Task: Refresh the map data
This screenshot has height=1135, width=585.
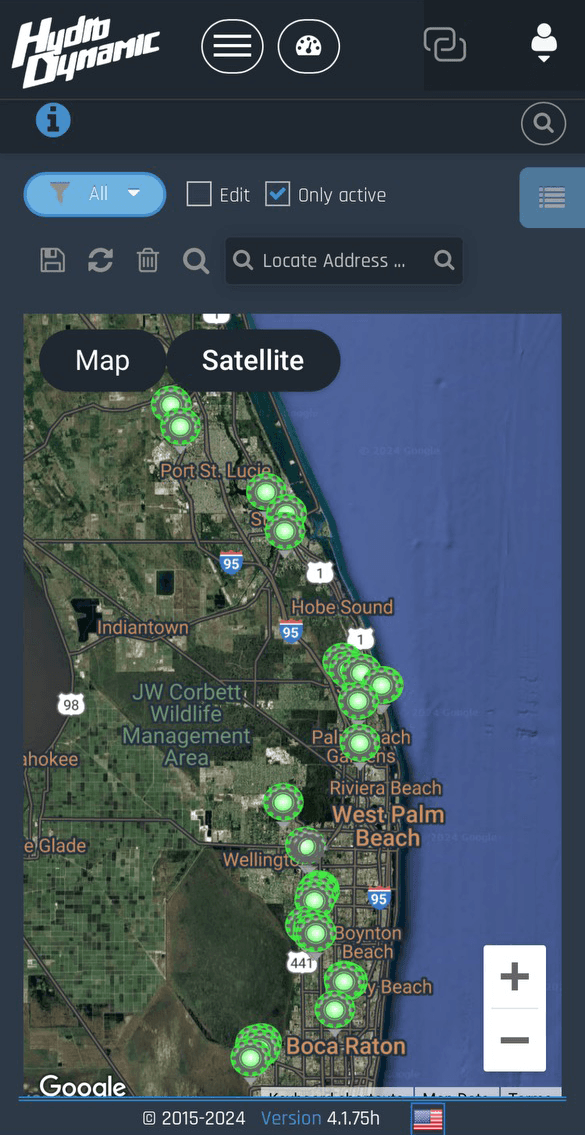Action: pos(101,260)
